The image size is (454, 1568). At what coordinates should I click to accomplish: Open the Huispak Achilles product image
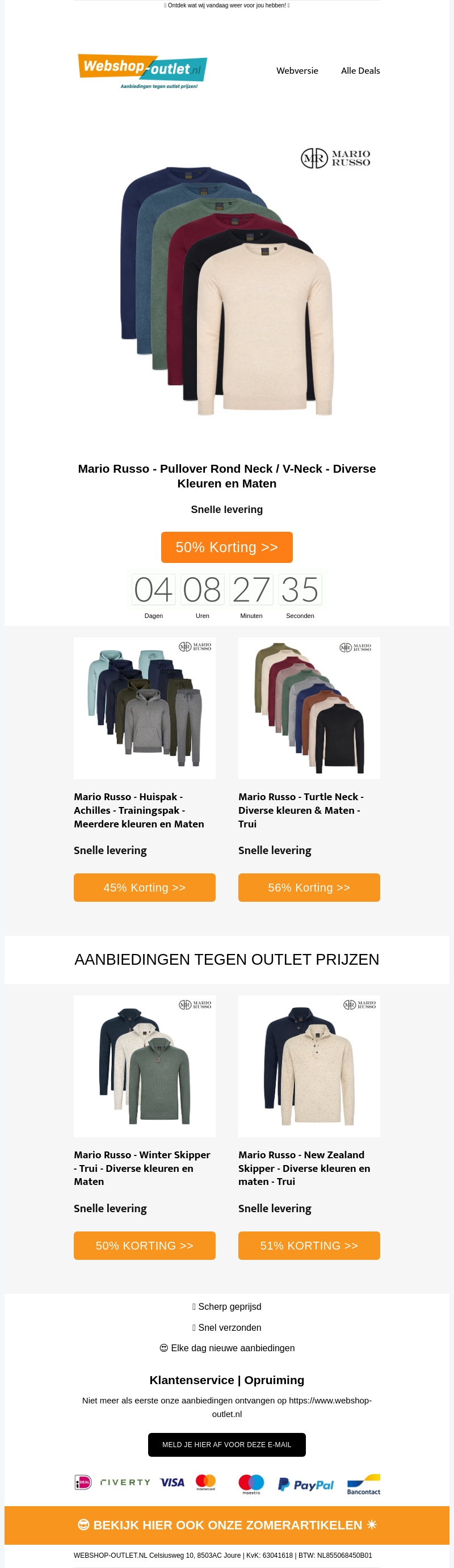pos(144,707)
